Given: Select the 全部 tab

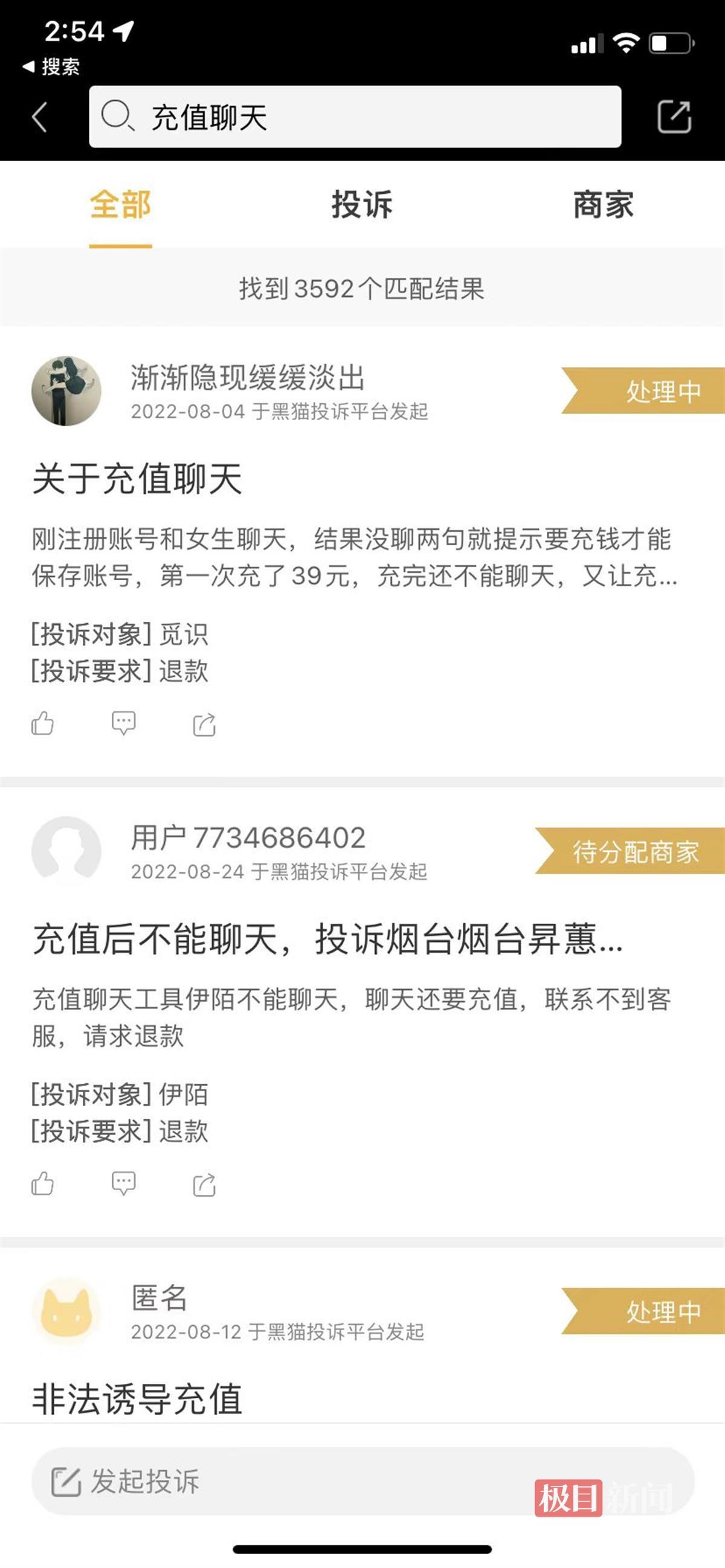Looking at the screenshot, I should [x=121, y=205].
